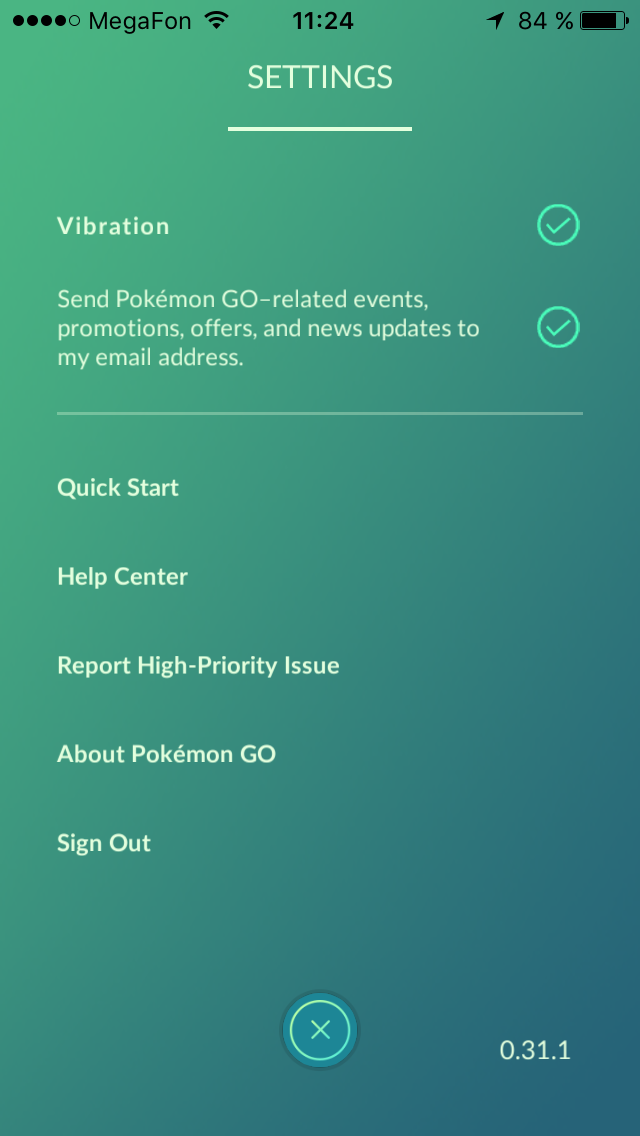Open the Help Center

122,577
